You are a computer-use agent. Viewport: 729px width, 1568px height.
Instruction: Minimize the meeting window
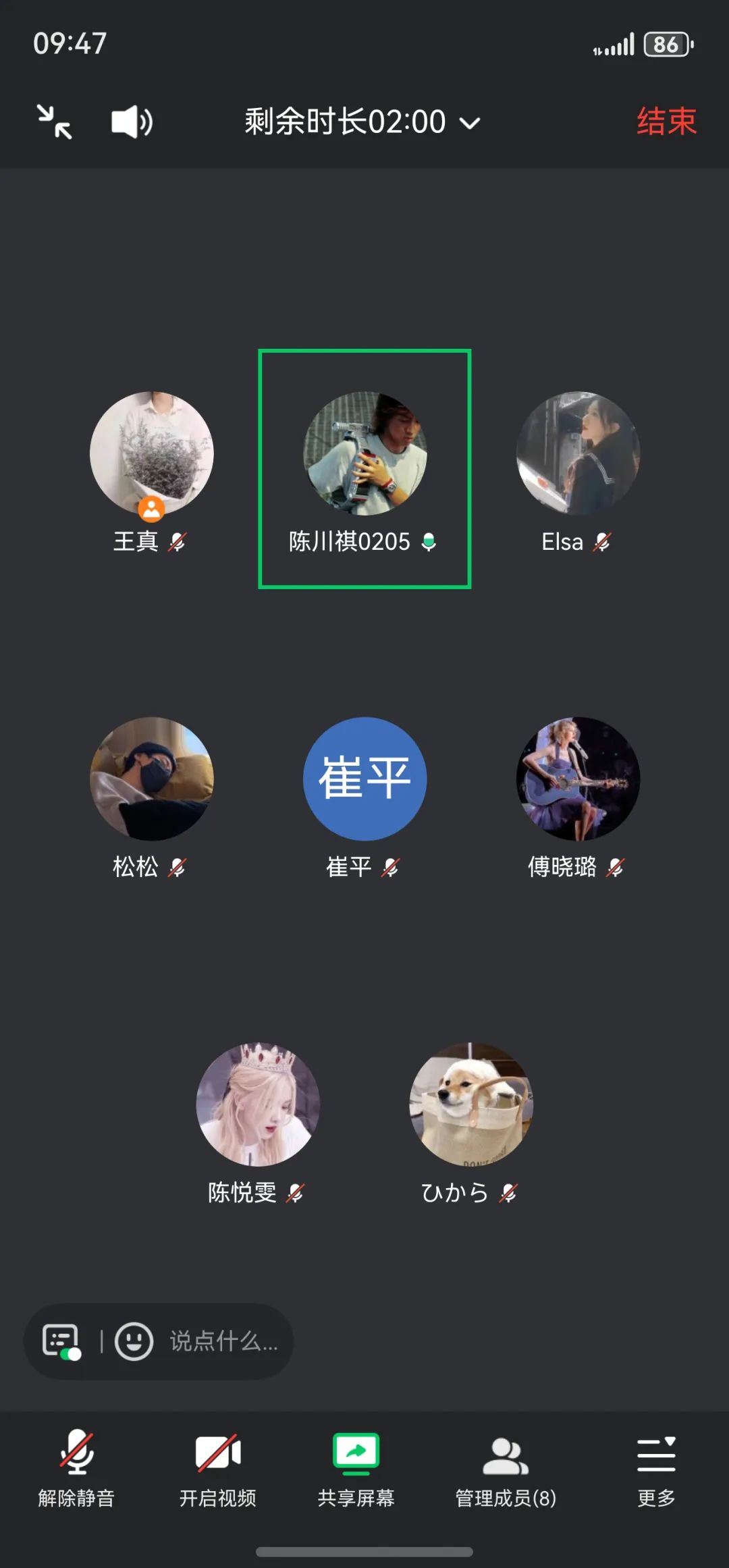(x=54, y=122)
